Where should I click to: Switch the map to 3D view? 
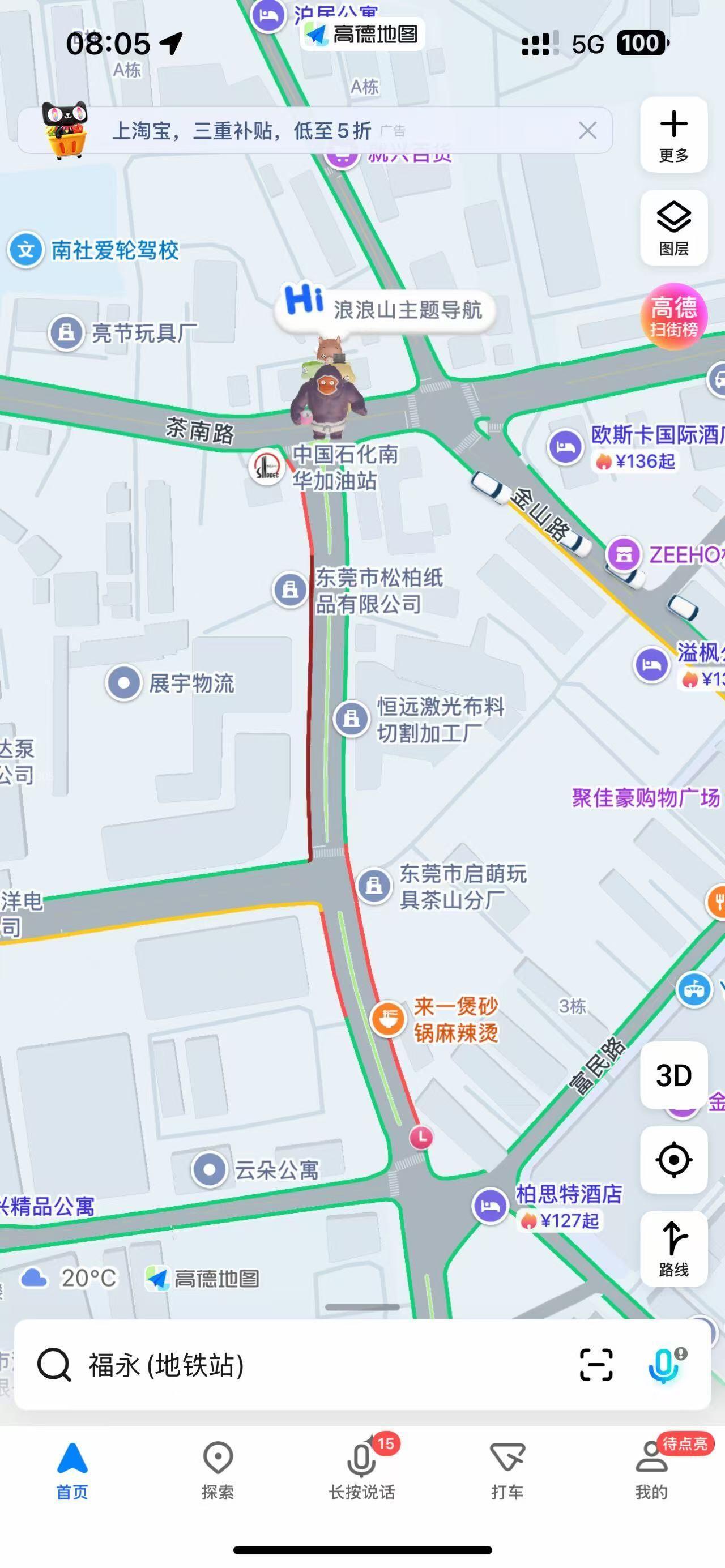click(x=673, y=1075)
